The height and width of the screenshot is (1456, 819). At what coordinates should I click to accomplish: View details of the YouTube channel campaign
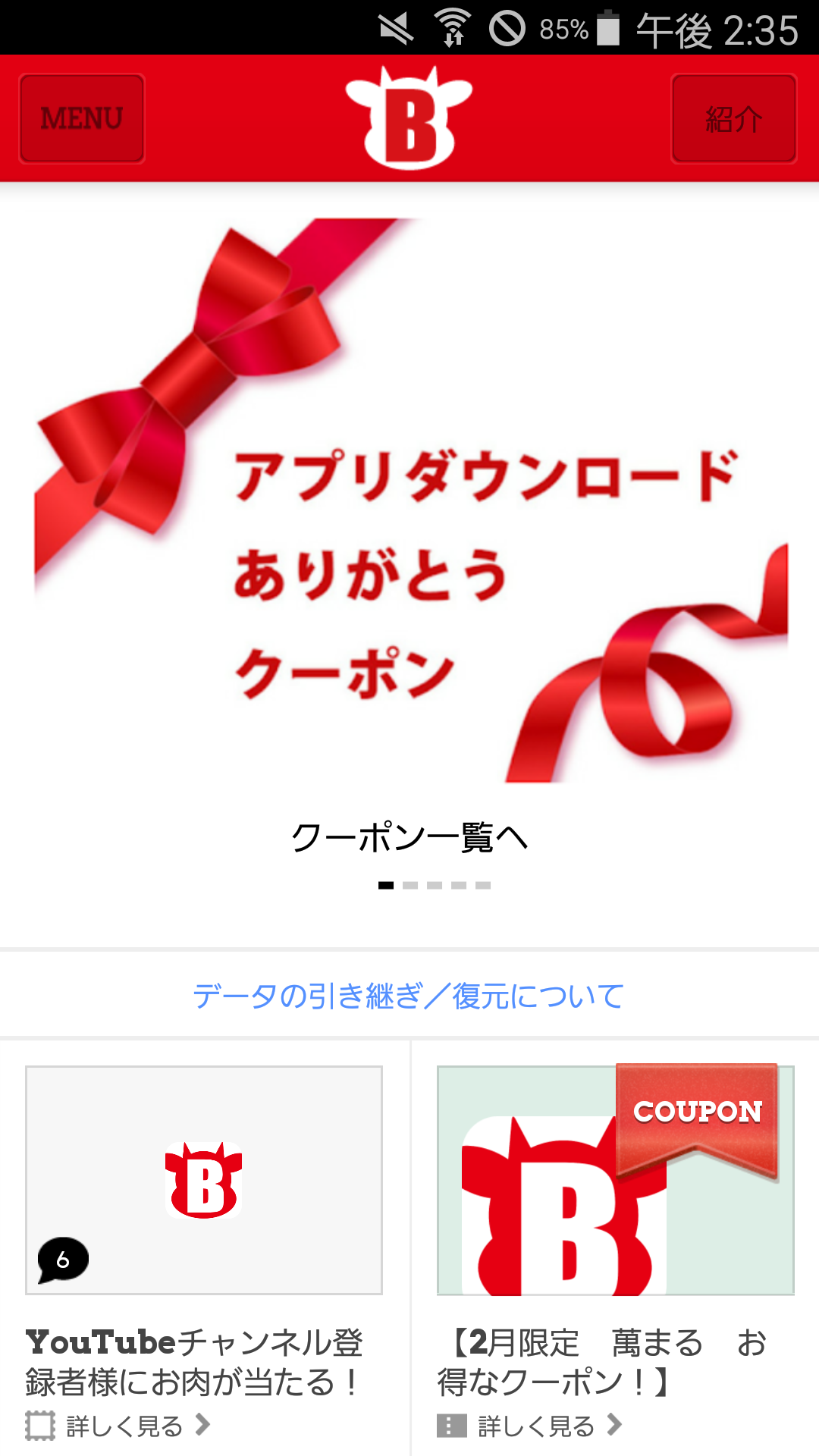point(125,1426)
